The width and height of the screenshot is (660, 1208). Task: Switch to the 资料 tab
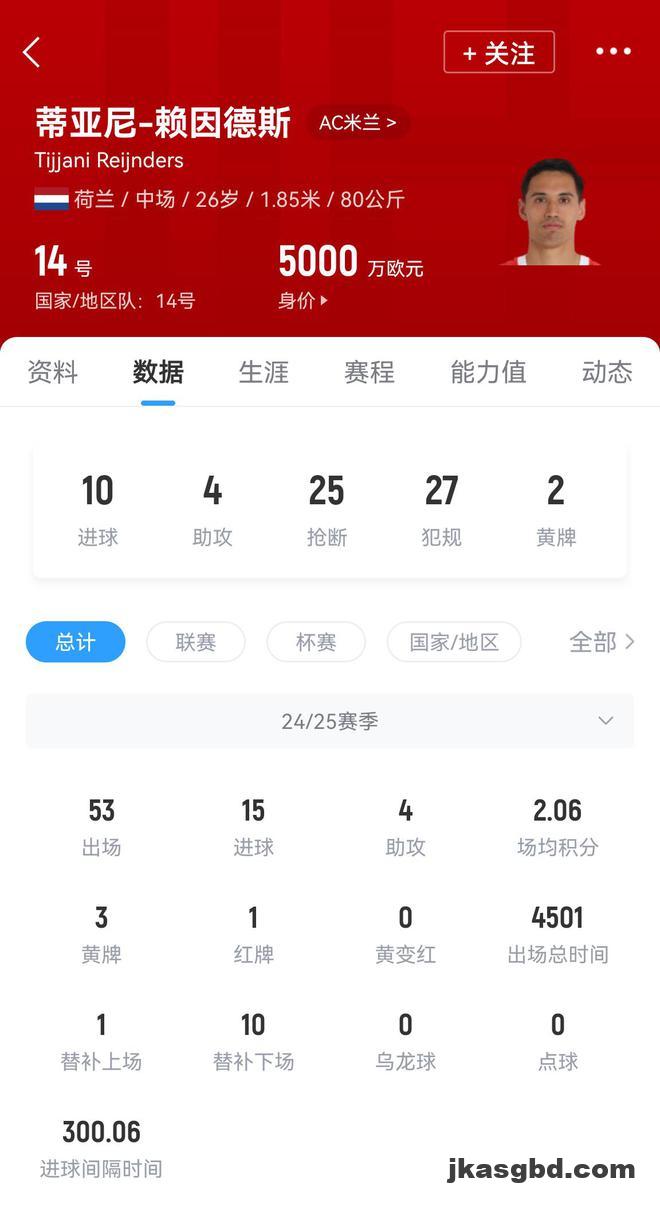[52, 372]
